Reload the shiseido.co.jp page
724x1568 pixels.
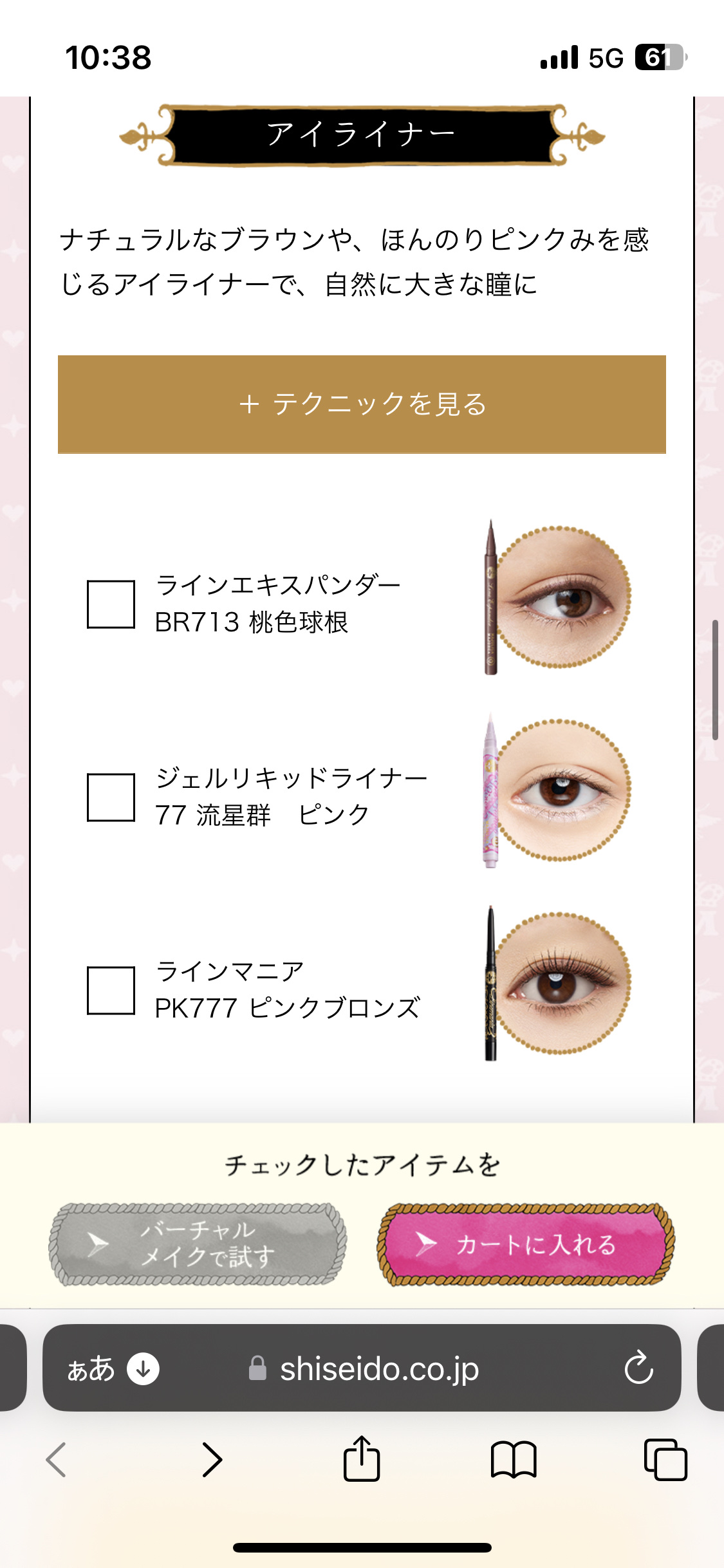pyautogui.click(x=638, y=1368)
